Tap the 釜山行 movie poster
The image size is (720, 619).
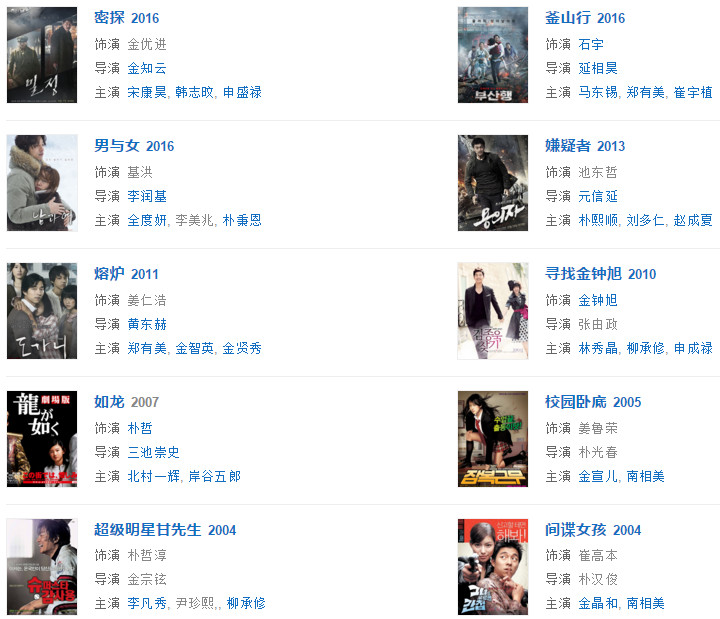[492, 54]
